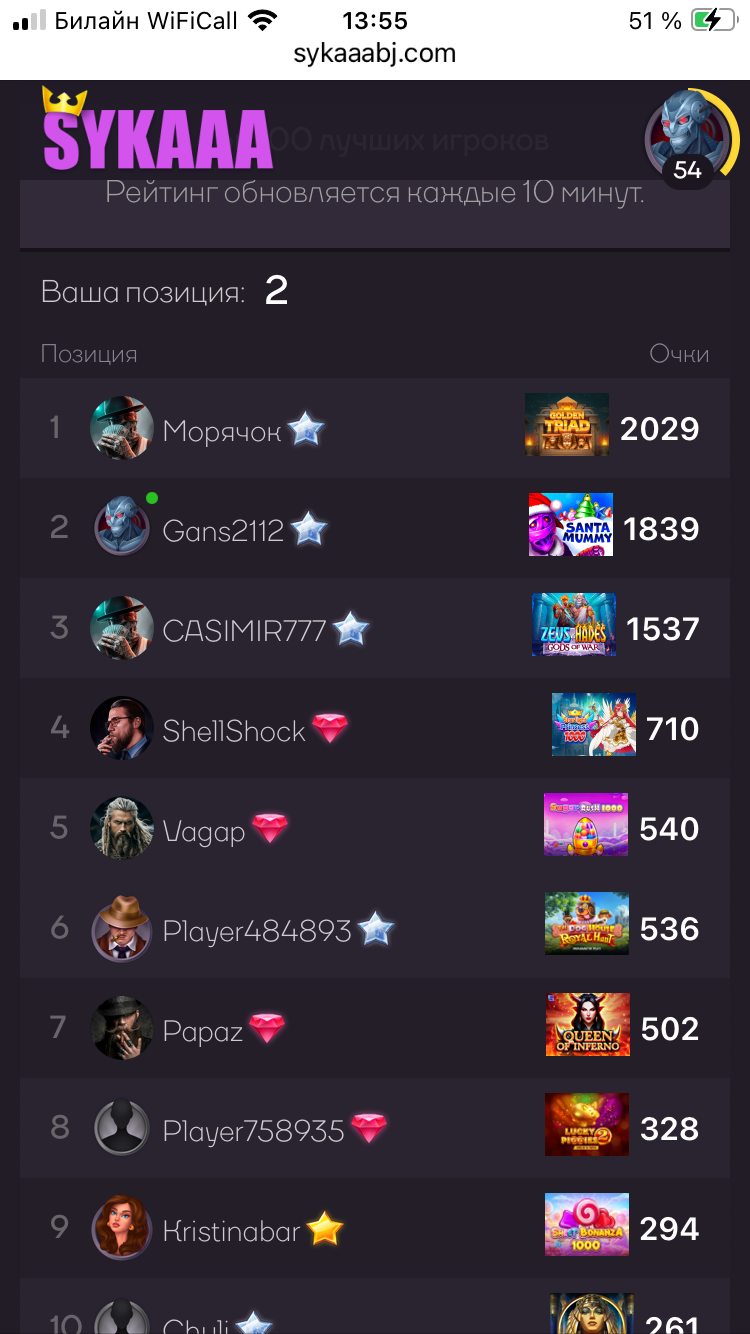Screen dimensions: 750x1334
Task: Launch the Santa Mummy game thumbnail
Action: point(571,525)
